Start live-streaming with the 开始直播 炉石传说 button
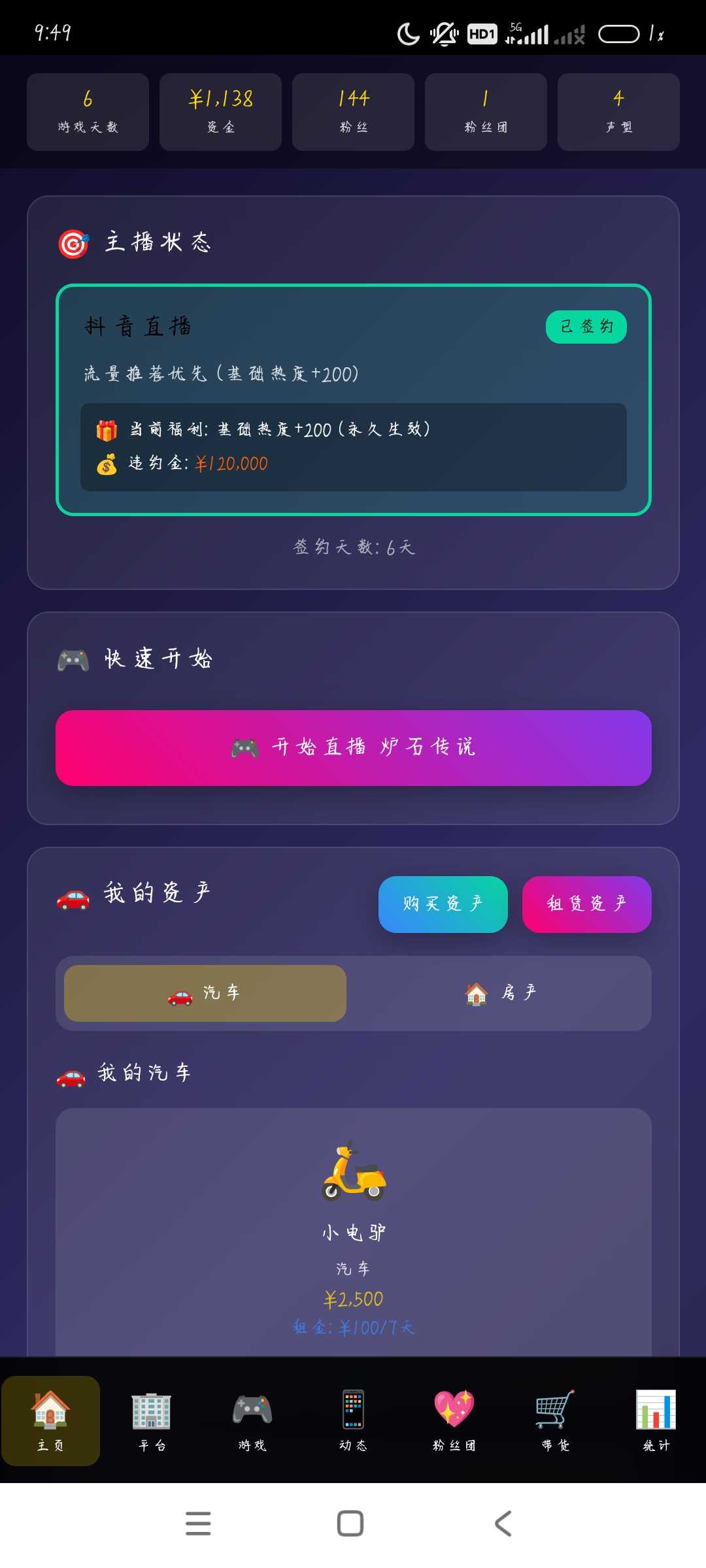This screenshot has height=1568, width=706. coord(353,747)
